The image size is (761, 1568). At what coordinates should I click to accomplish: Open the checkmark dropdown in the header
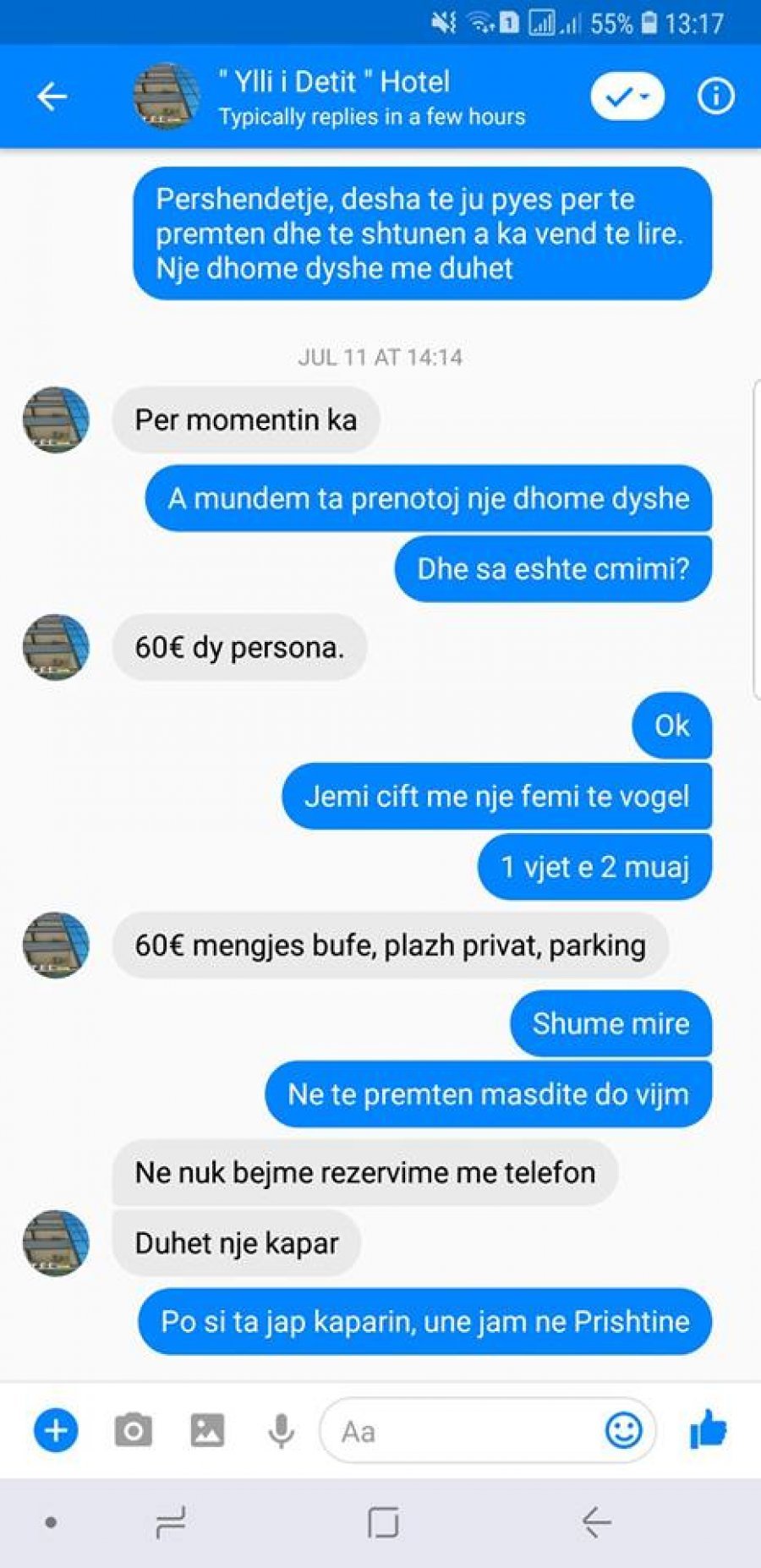coord(627,96)
